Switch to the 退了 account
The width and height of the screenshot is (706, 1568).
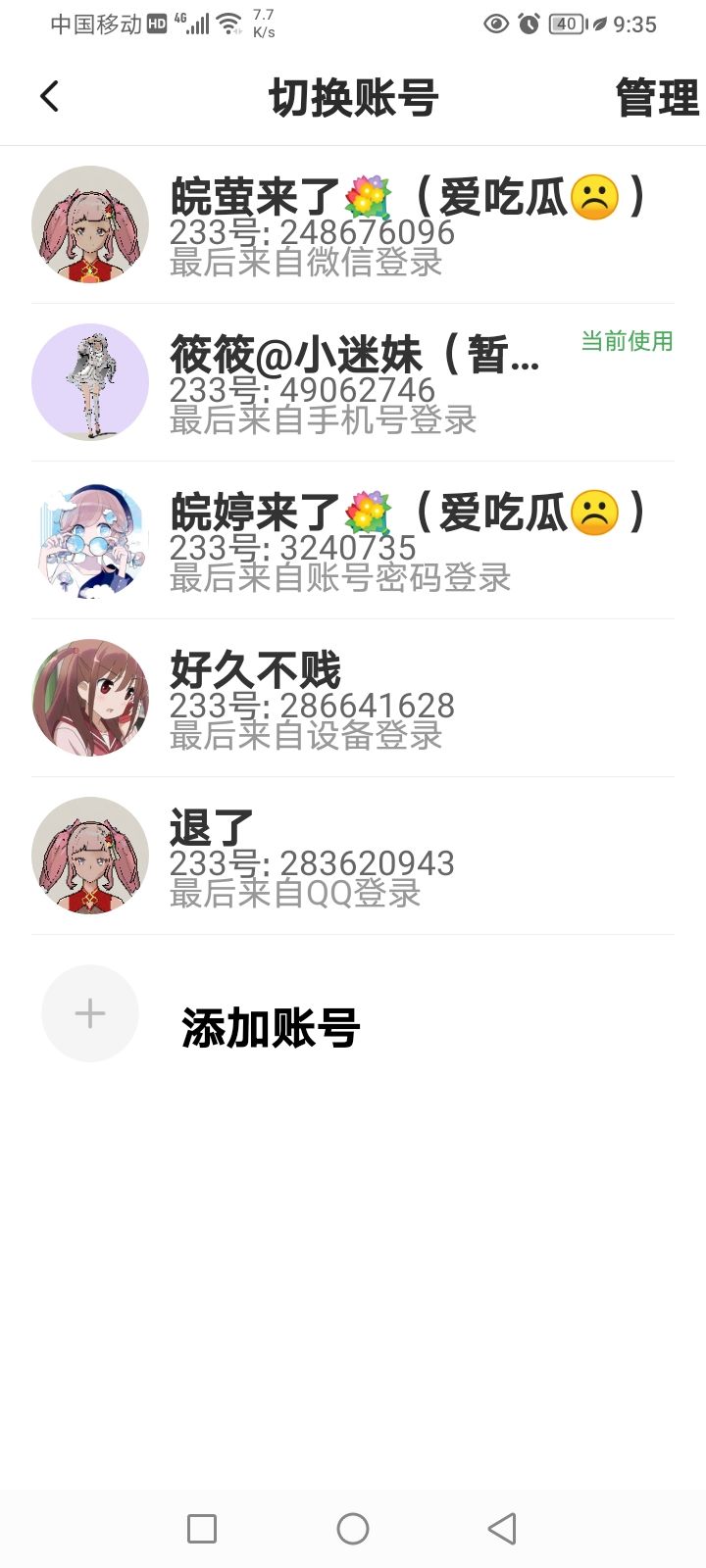coord(353,856)
